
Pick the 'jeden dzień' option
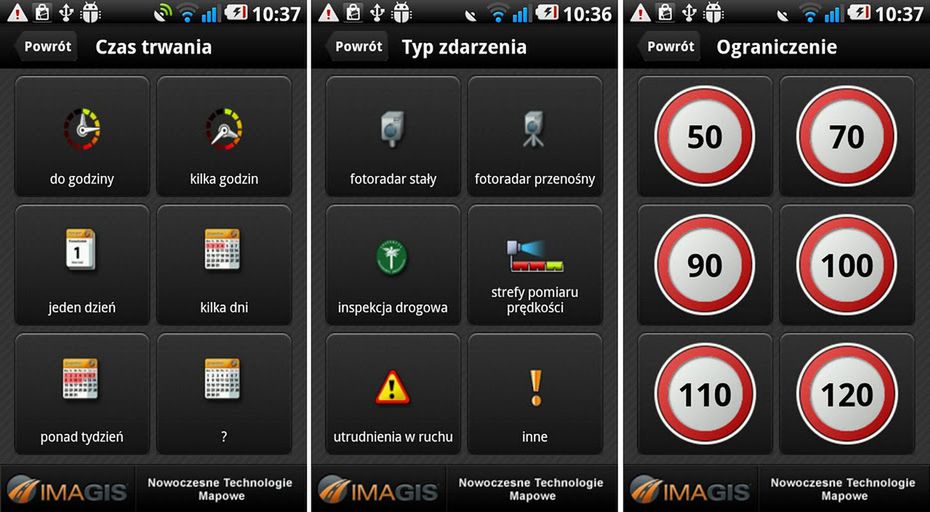(x=82, y=265)
